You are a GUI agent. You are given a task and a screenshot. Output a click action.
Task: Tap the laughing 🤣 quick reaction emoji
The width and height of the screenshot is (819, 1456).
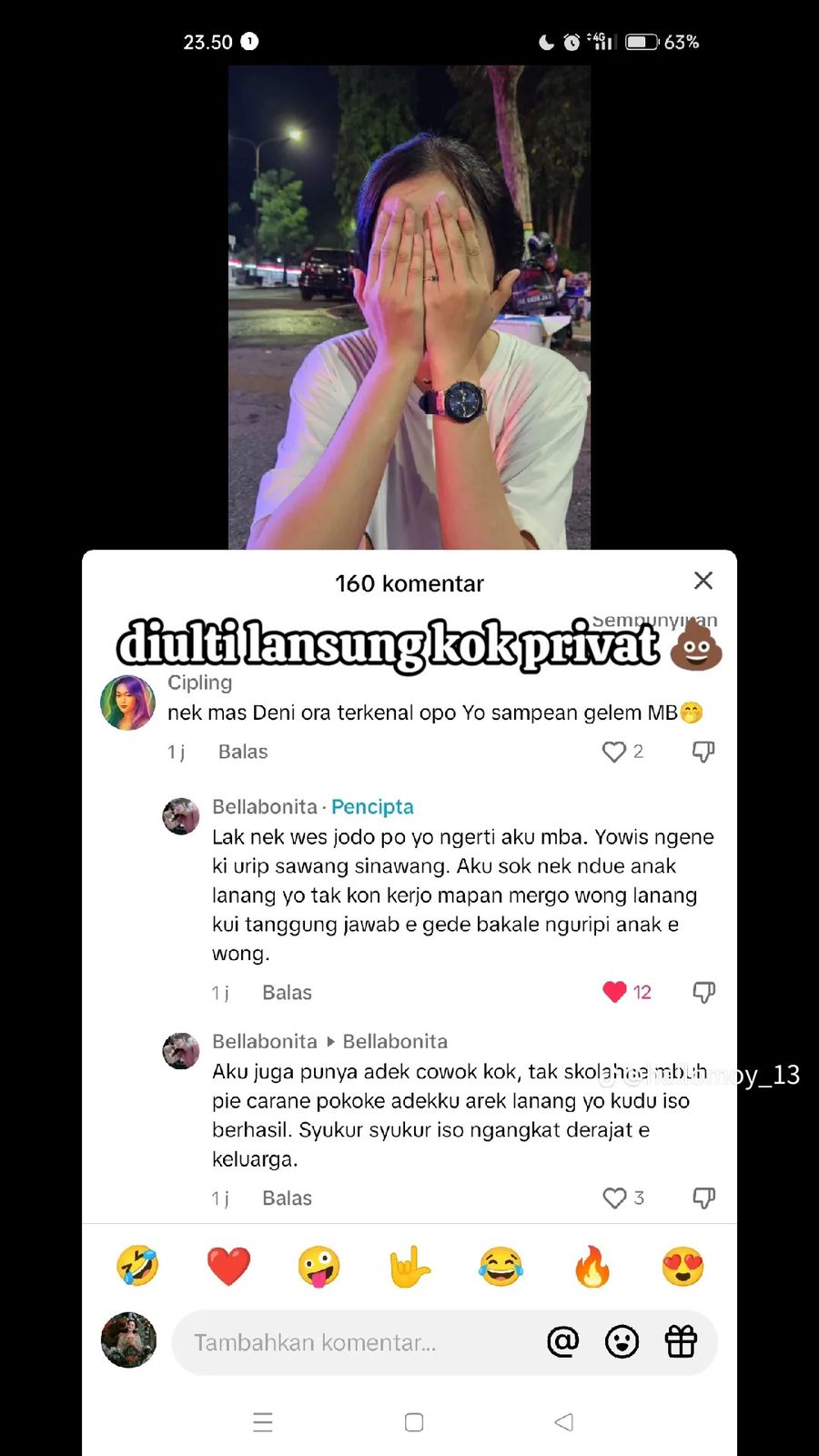[137, 1266]
